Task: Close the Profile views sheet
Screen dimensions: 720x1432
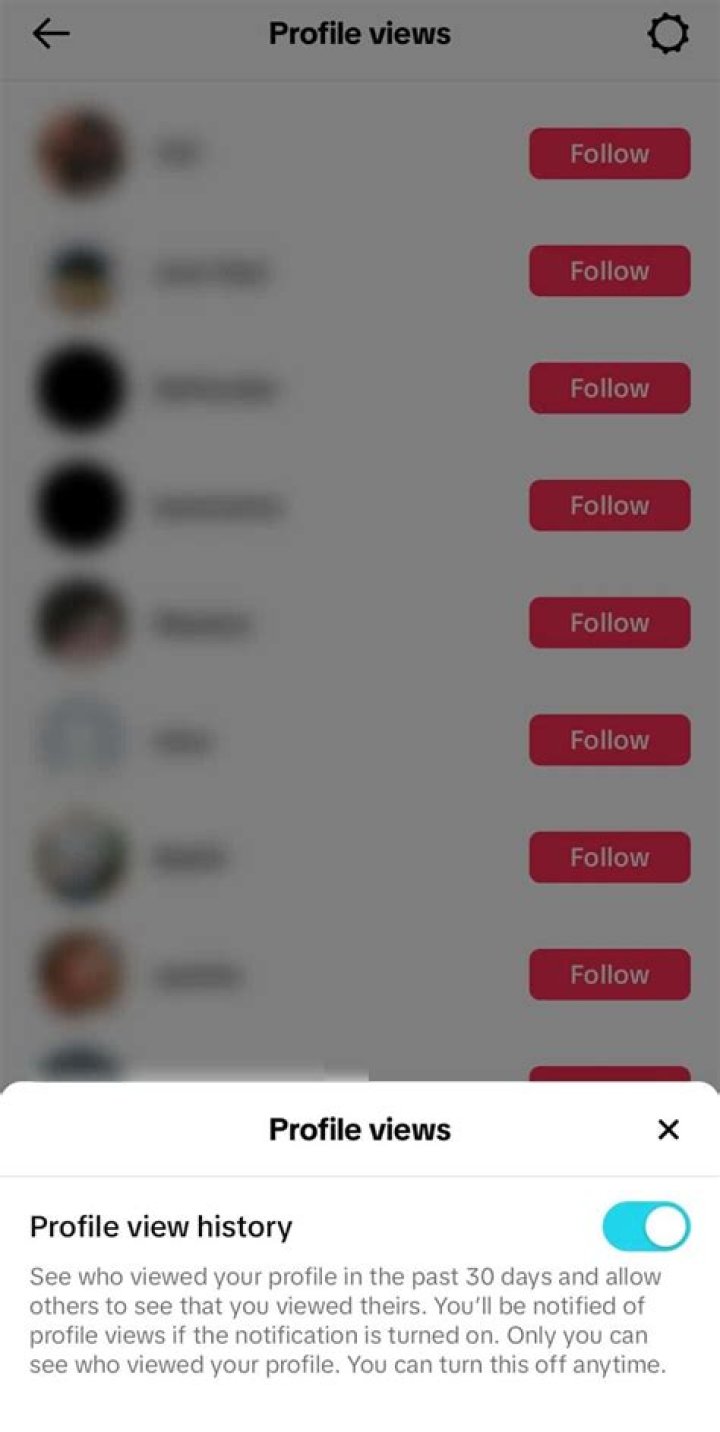Action: (x=668, y=1130)
